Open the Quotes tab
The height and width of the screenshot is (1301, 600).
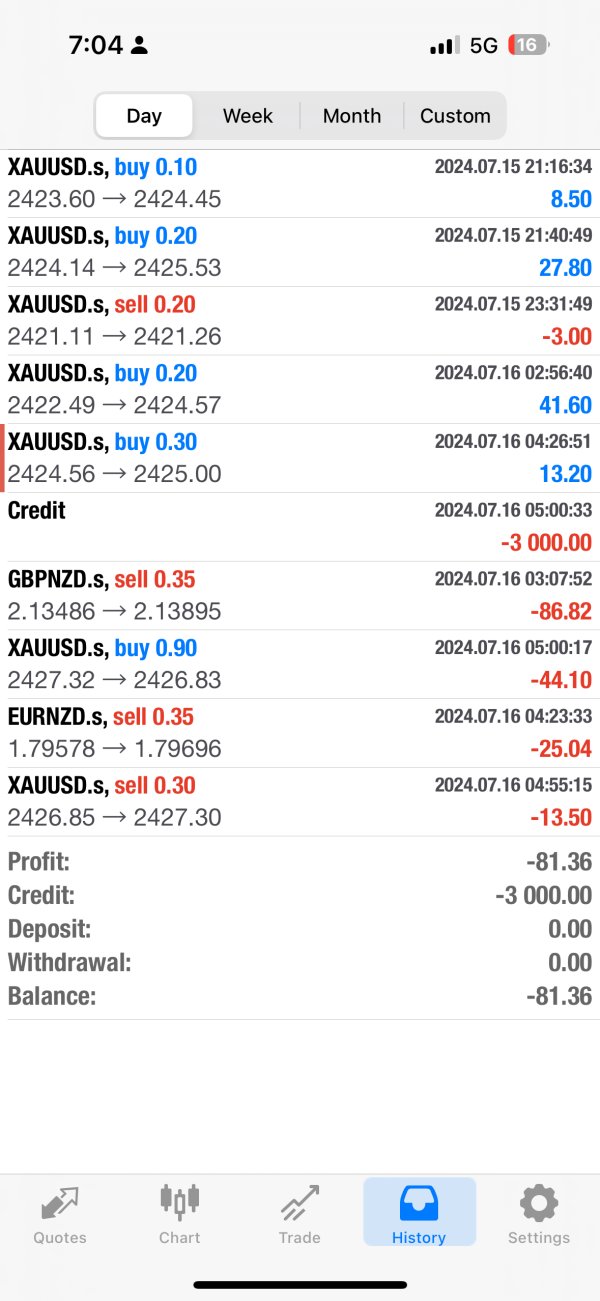(60, 1214)
